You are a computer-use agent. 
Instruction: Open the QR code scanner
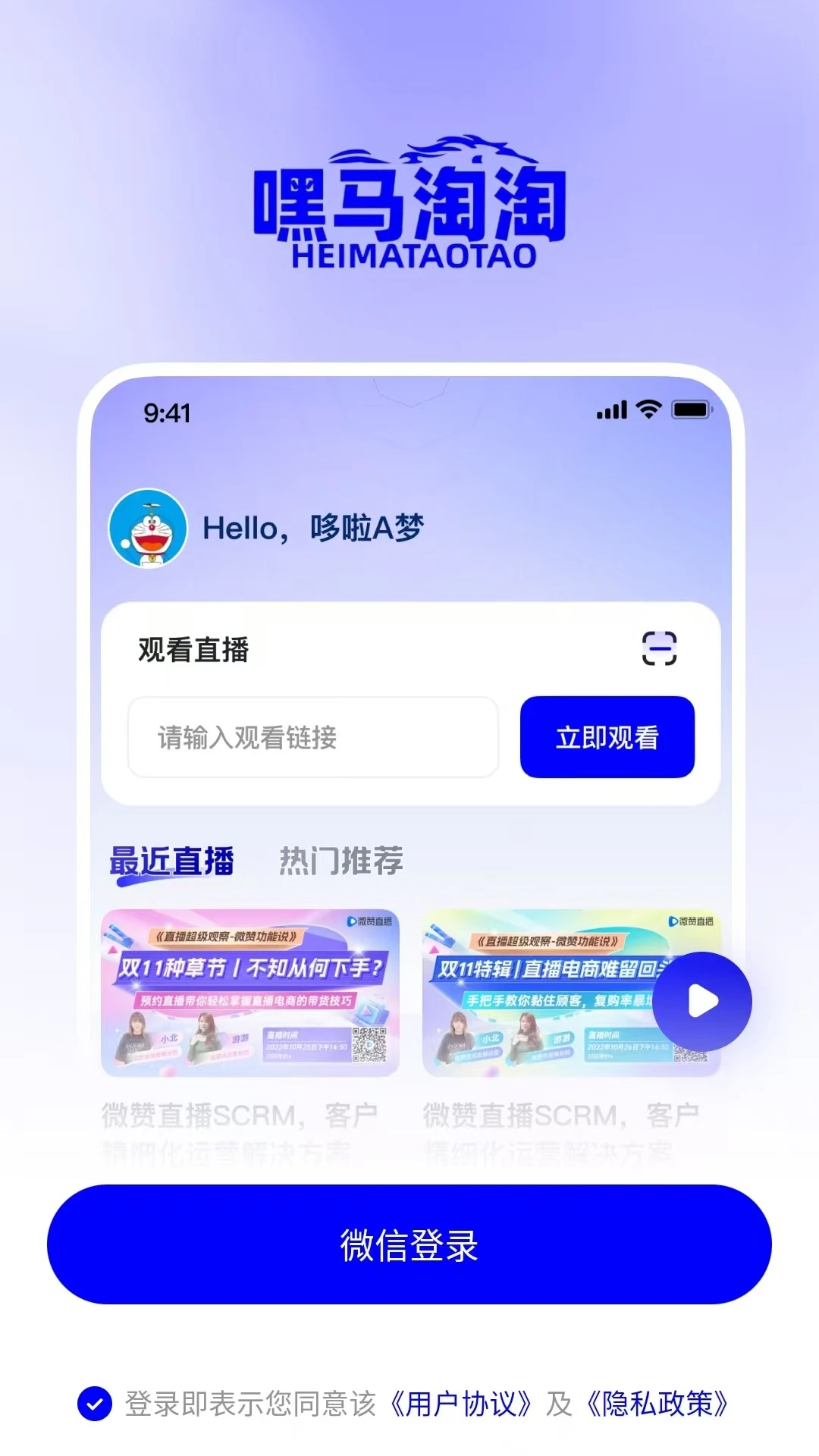658,648
